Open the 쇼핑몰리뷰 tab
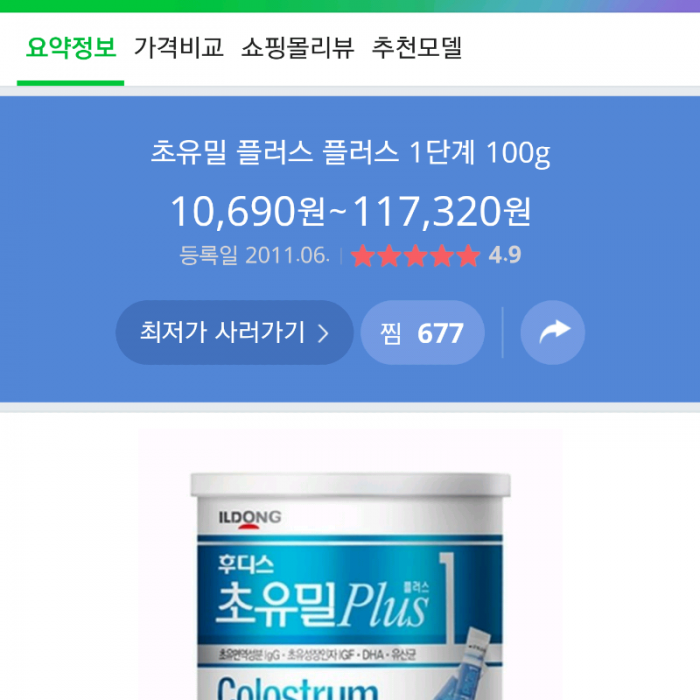Viewport: 700px width, 700px height. pyautogui.click(x=297, y=47)
